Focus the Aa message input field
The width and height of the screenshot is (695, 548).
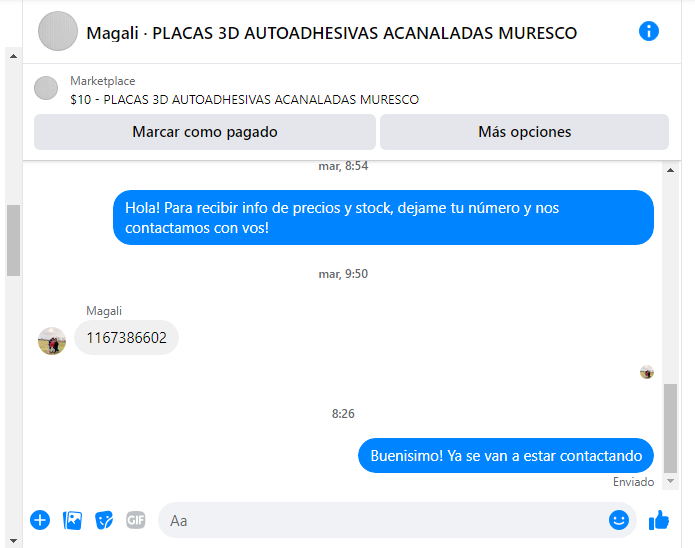click(380, 520)
